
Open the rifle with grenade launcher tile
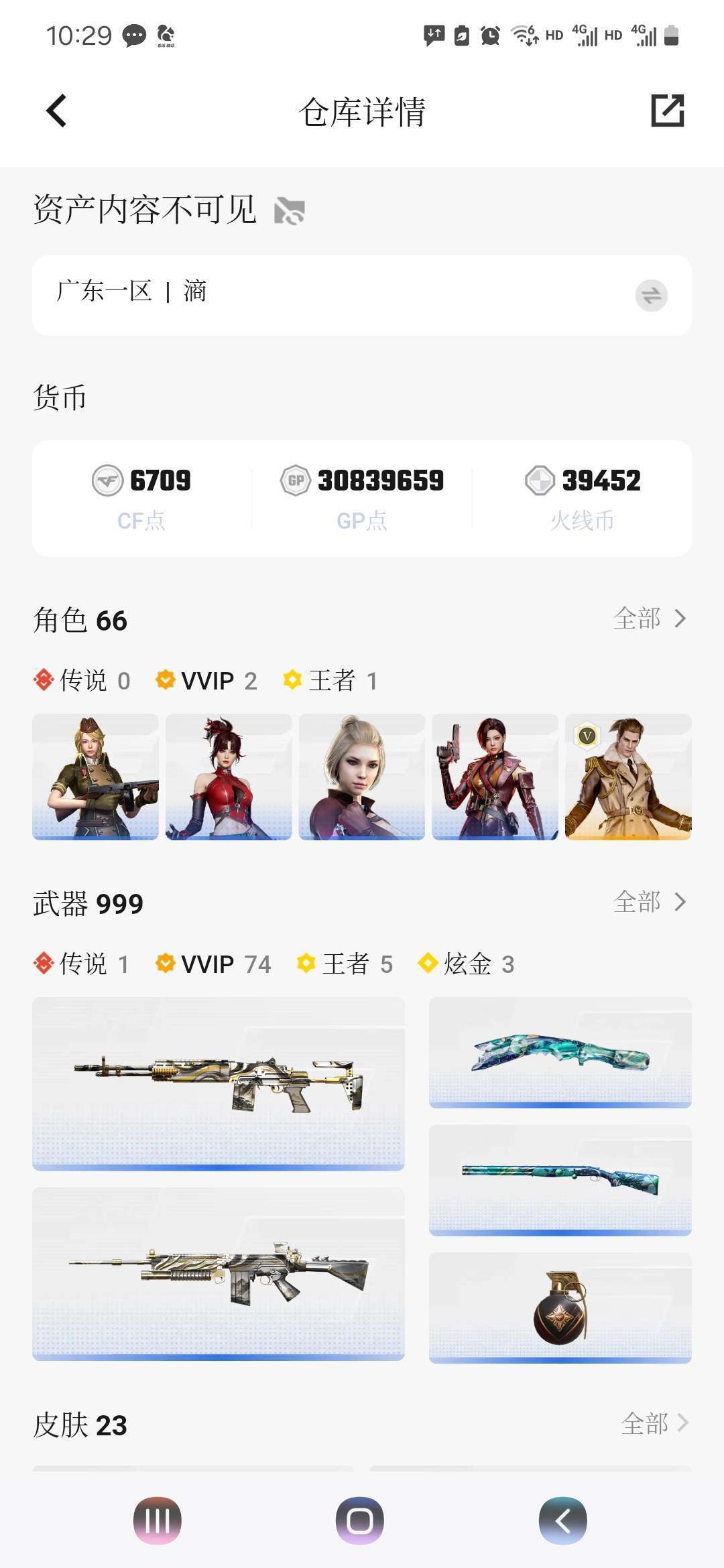[219, 1274]
